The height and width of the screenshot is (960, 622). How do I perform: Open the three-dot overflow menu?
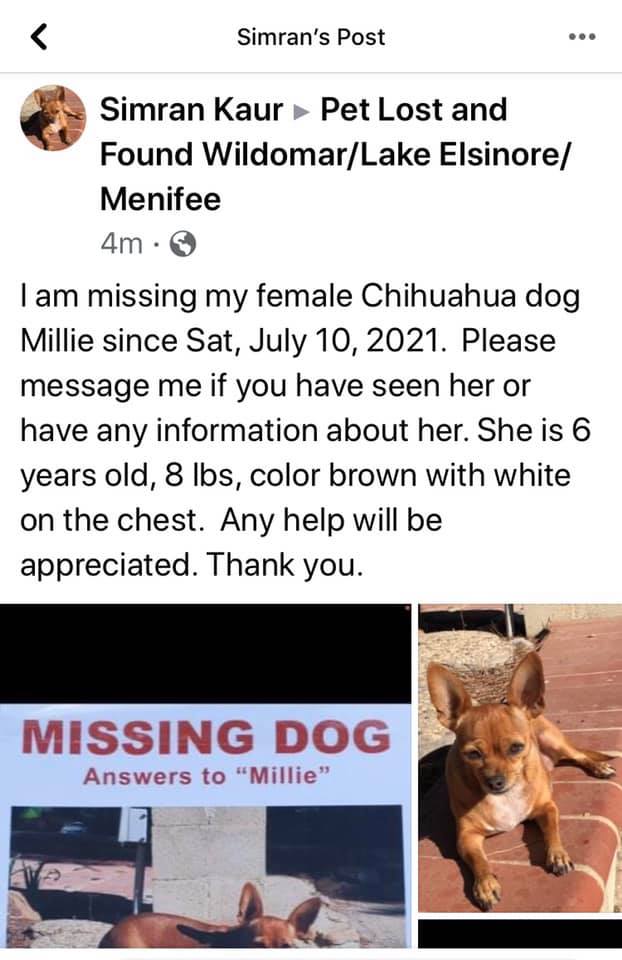(x=582, y=37)
